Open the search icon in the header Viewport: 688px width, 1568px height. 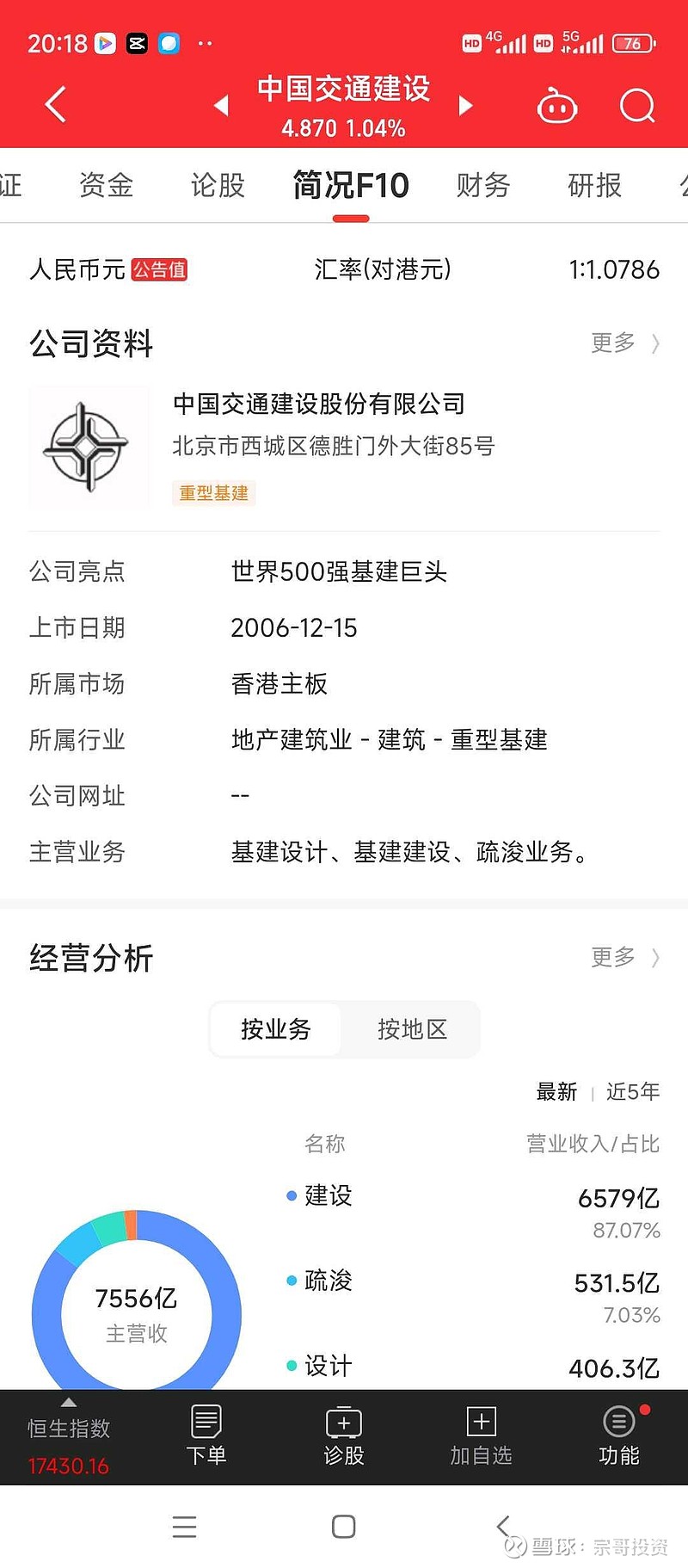(637, 106)
